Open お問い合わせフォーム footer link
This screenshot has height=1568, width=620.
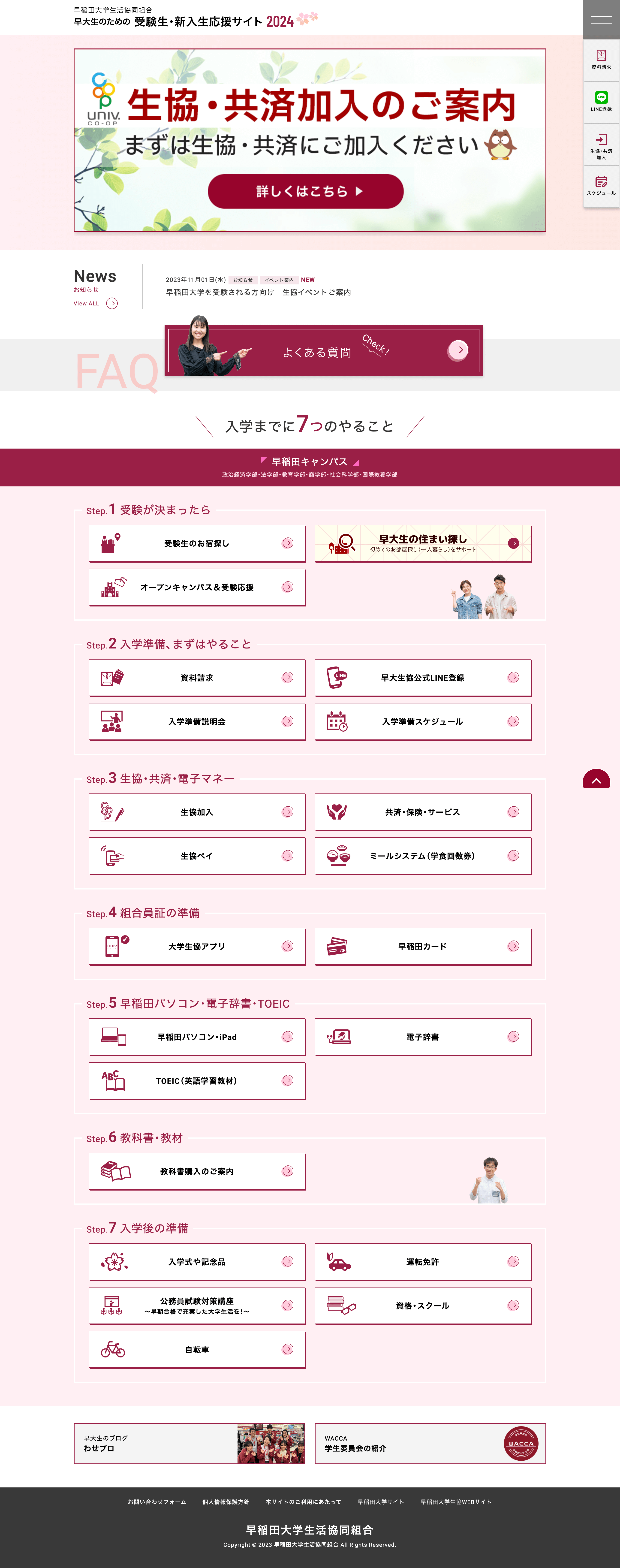(x=157, y=1502)
